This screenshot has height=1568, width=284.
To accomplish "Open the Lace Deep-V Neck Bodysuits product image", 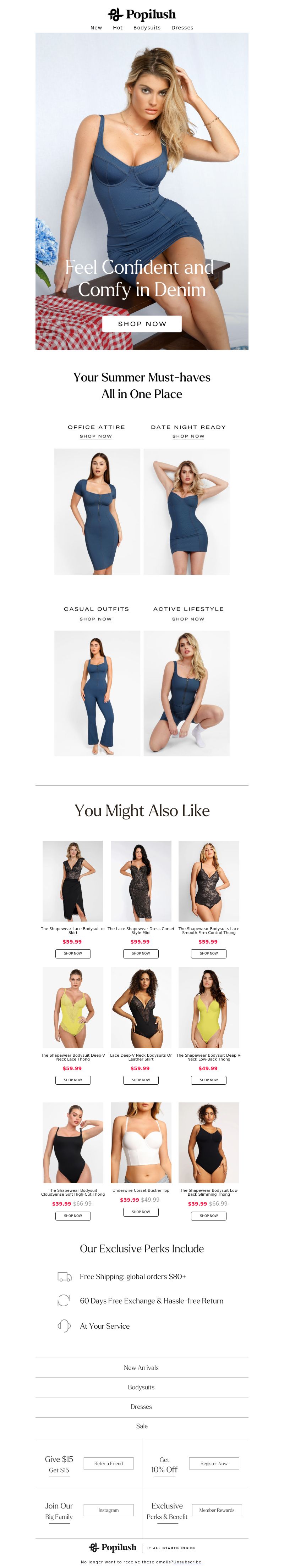I will point(141,1007).
